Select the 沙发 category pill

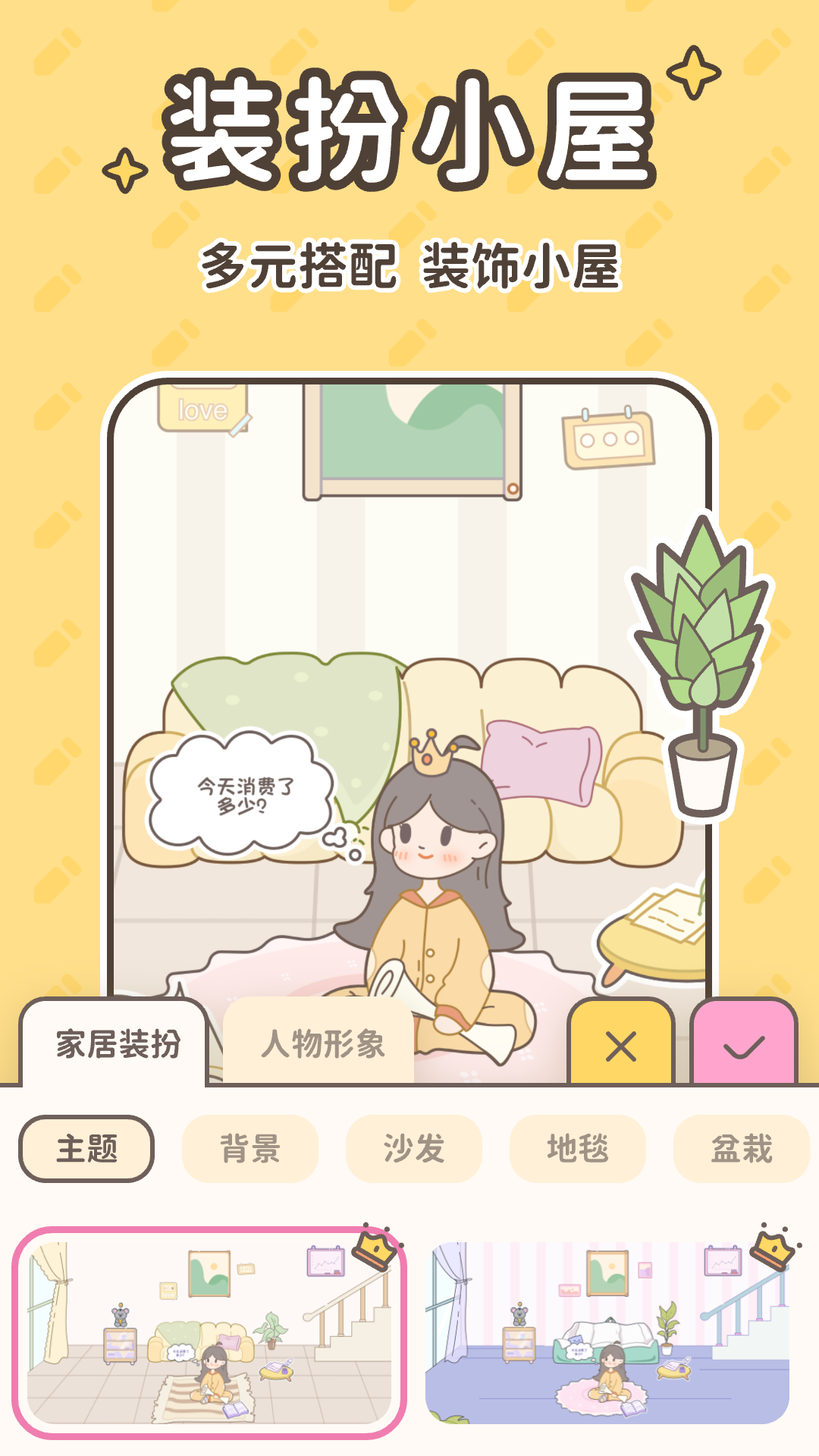click(x=413, y=1149)
